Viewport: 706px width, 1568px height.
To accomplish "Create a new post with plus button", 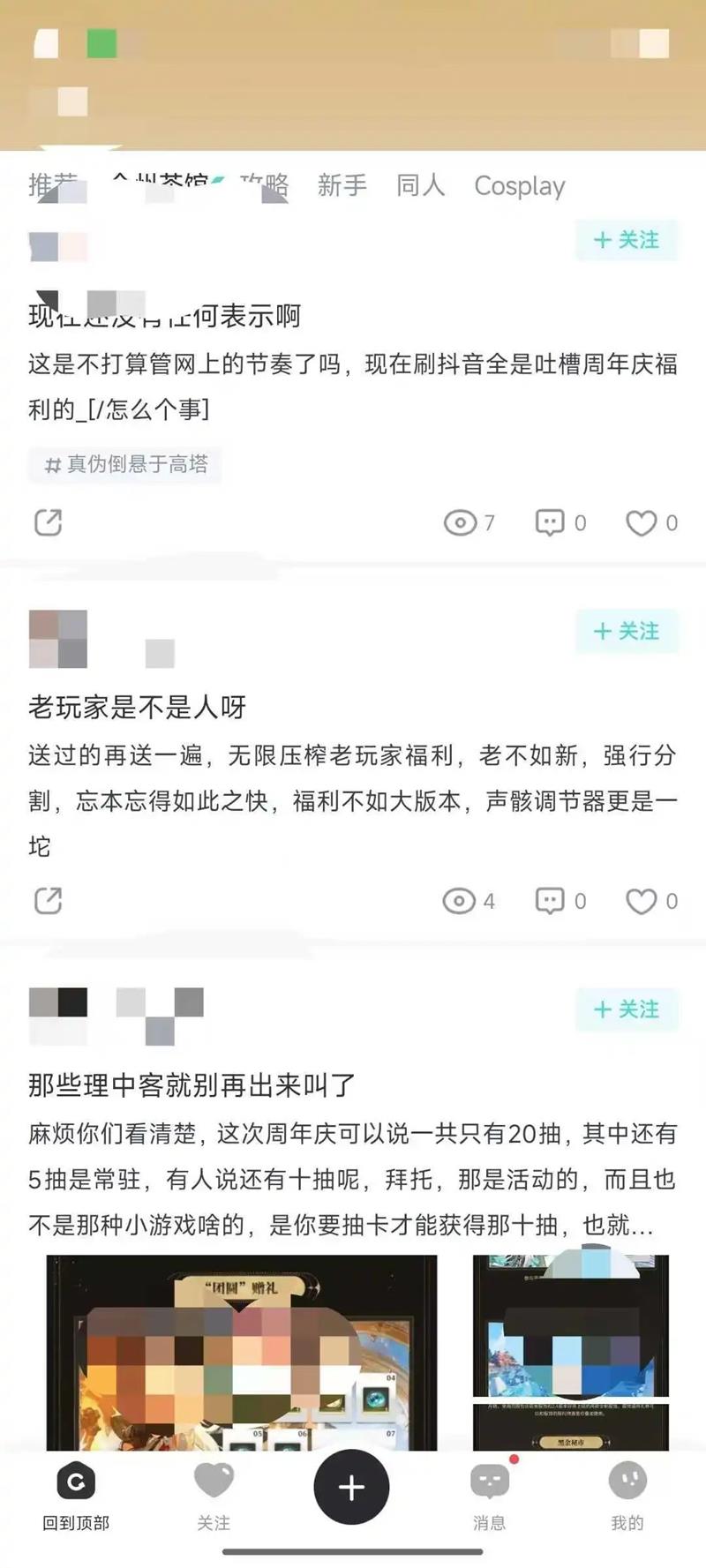I will pos(351,1488).
